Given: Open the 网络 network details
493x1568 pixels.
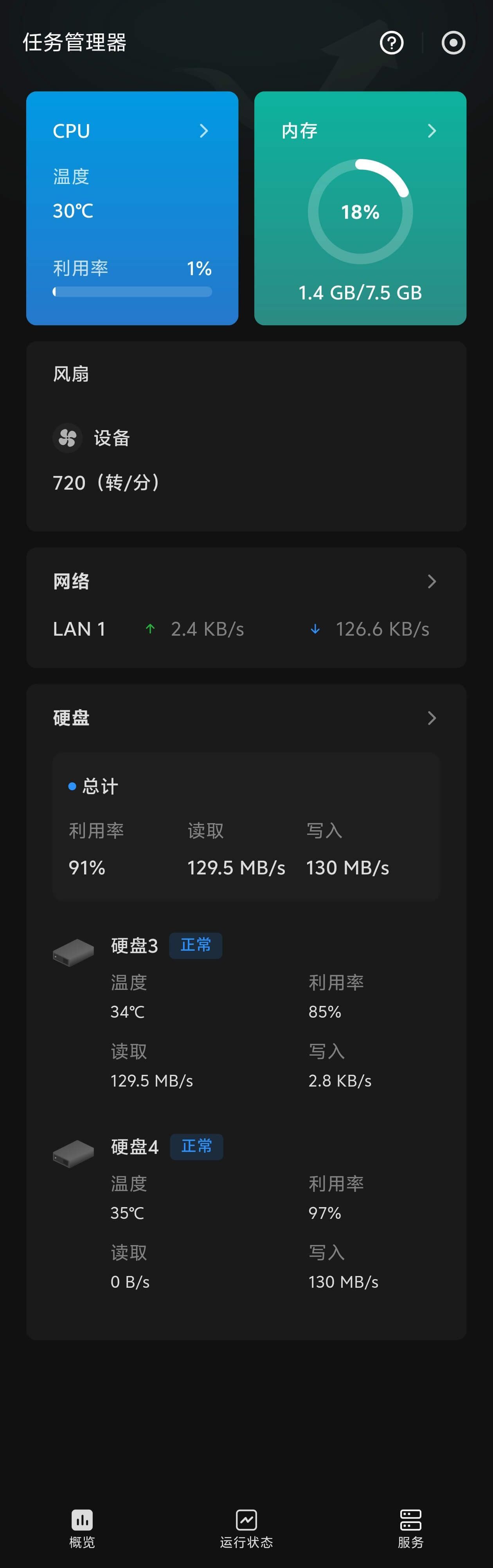Looking at the screenshot, I should tap(431, 581).
